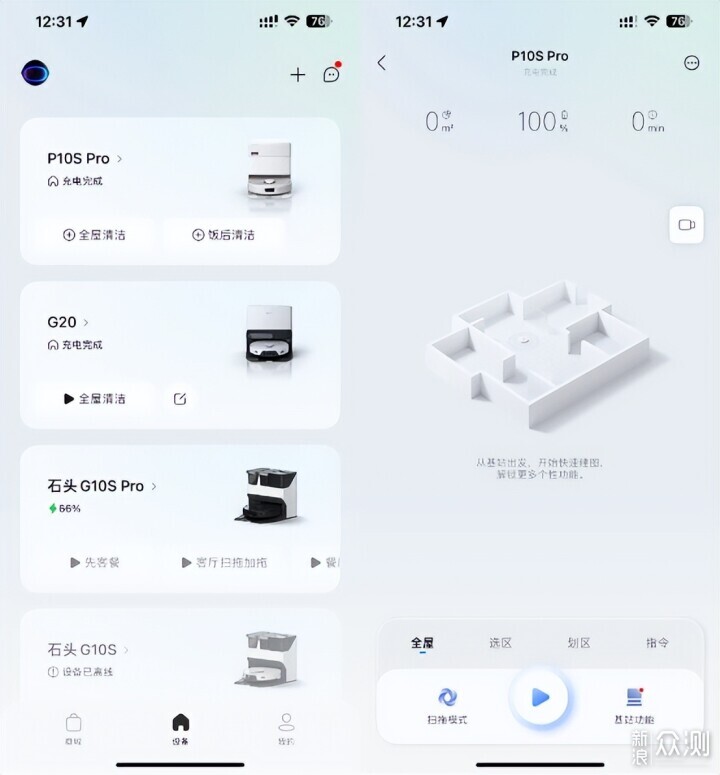Screen dimensions: 720x775
Task: Tap the edit icon on G20 card
Action: (x=180, y=398)
